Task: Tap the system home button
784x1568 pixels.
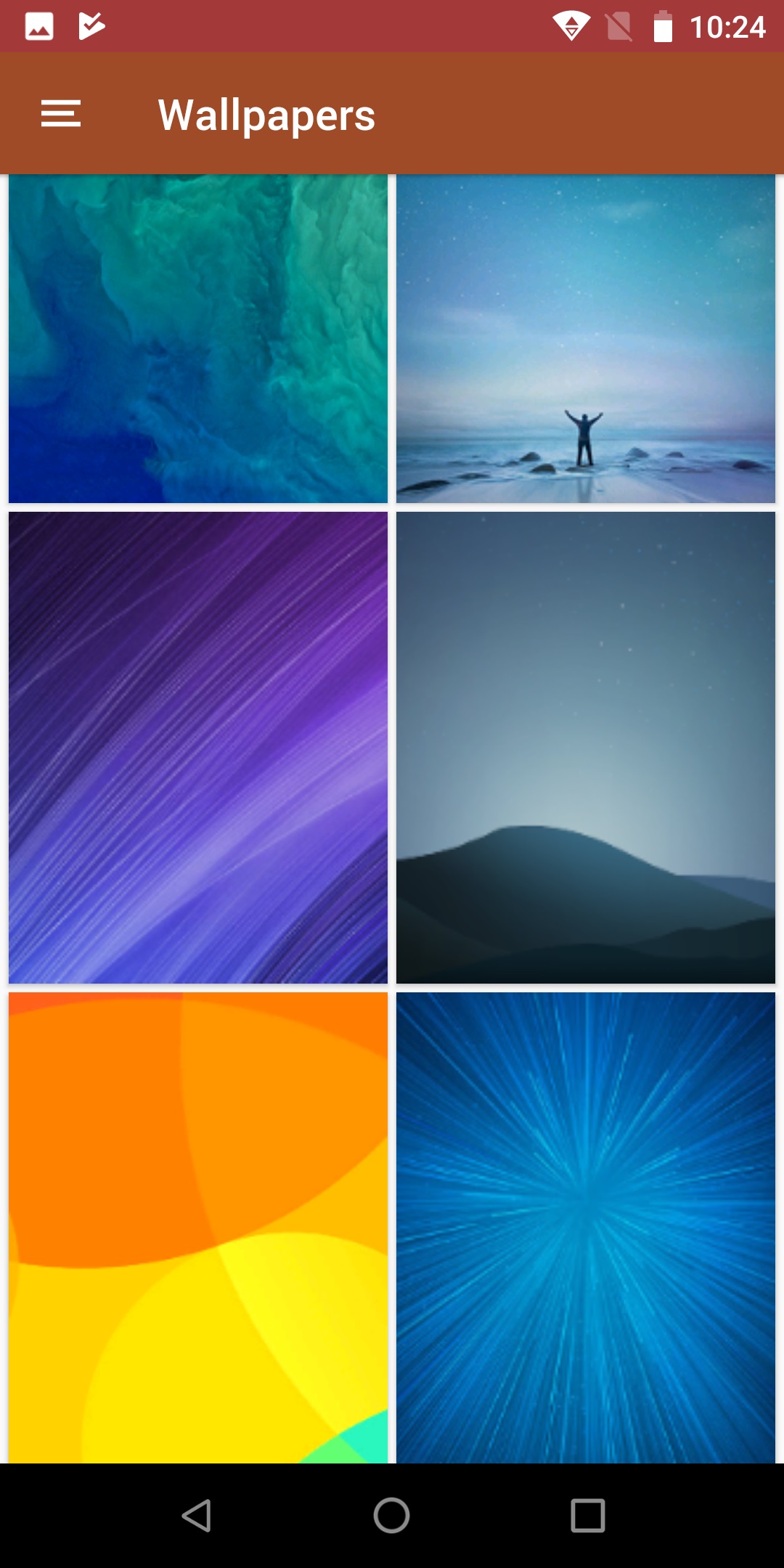Action: (392, 1516)
